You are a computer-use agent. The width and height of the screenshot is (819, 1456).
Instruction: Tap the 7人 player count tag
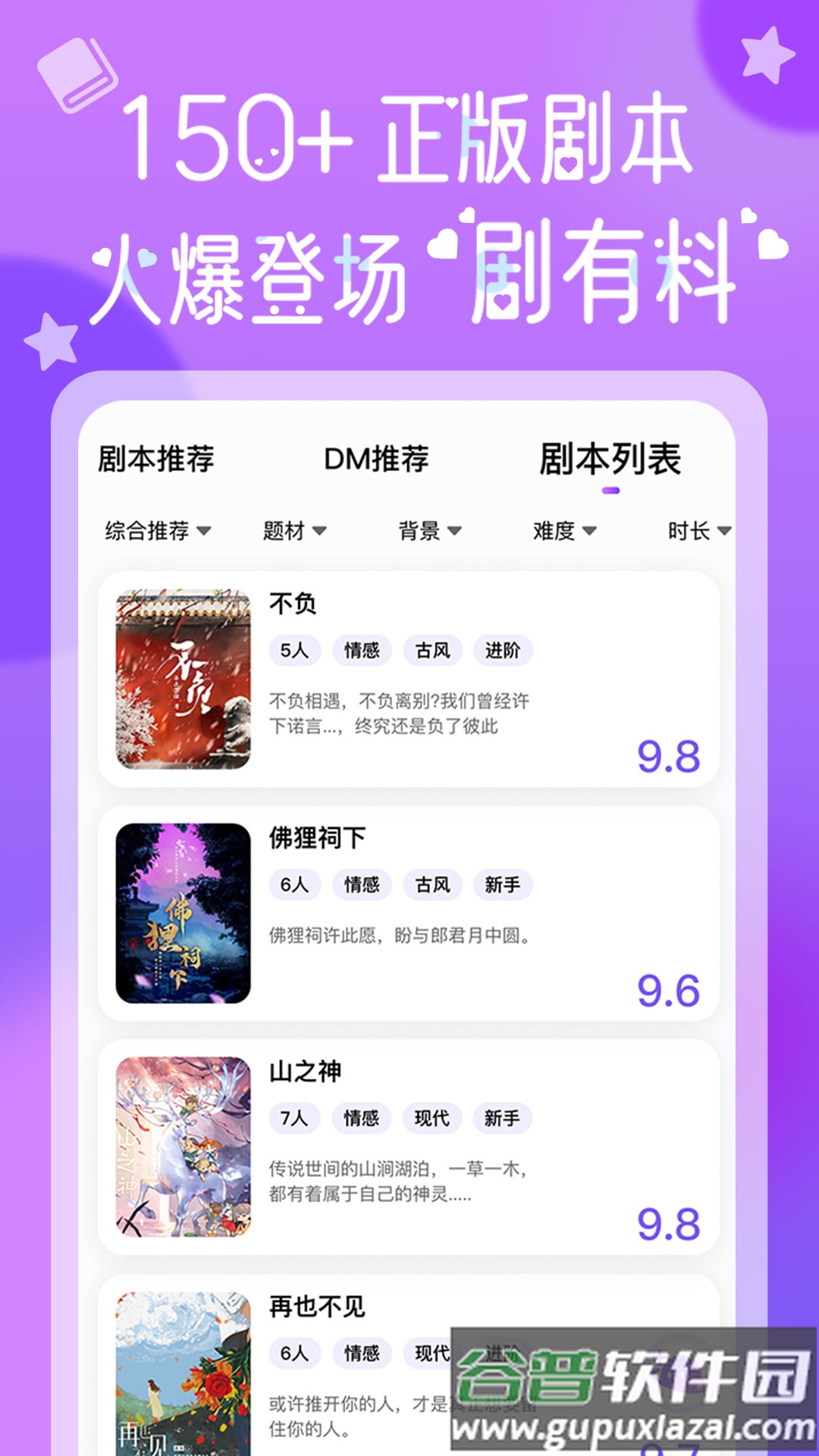pyautogui.click(x=294, y=1119)
